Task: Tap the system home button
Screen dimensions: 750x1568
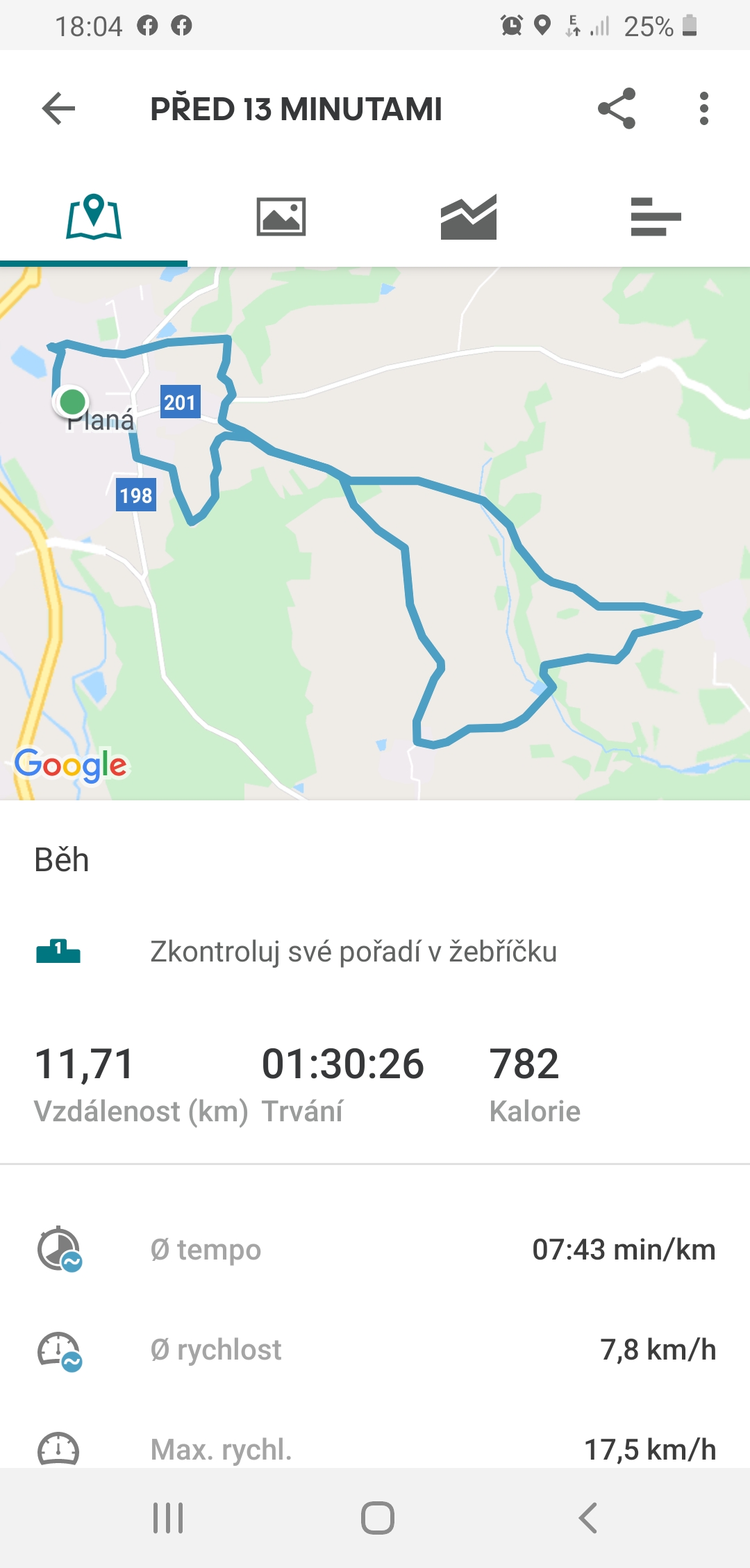Action: (377, 1518)
